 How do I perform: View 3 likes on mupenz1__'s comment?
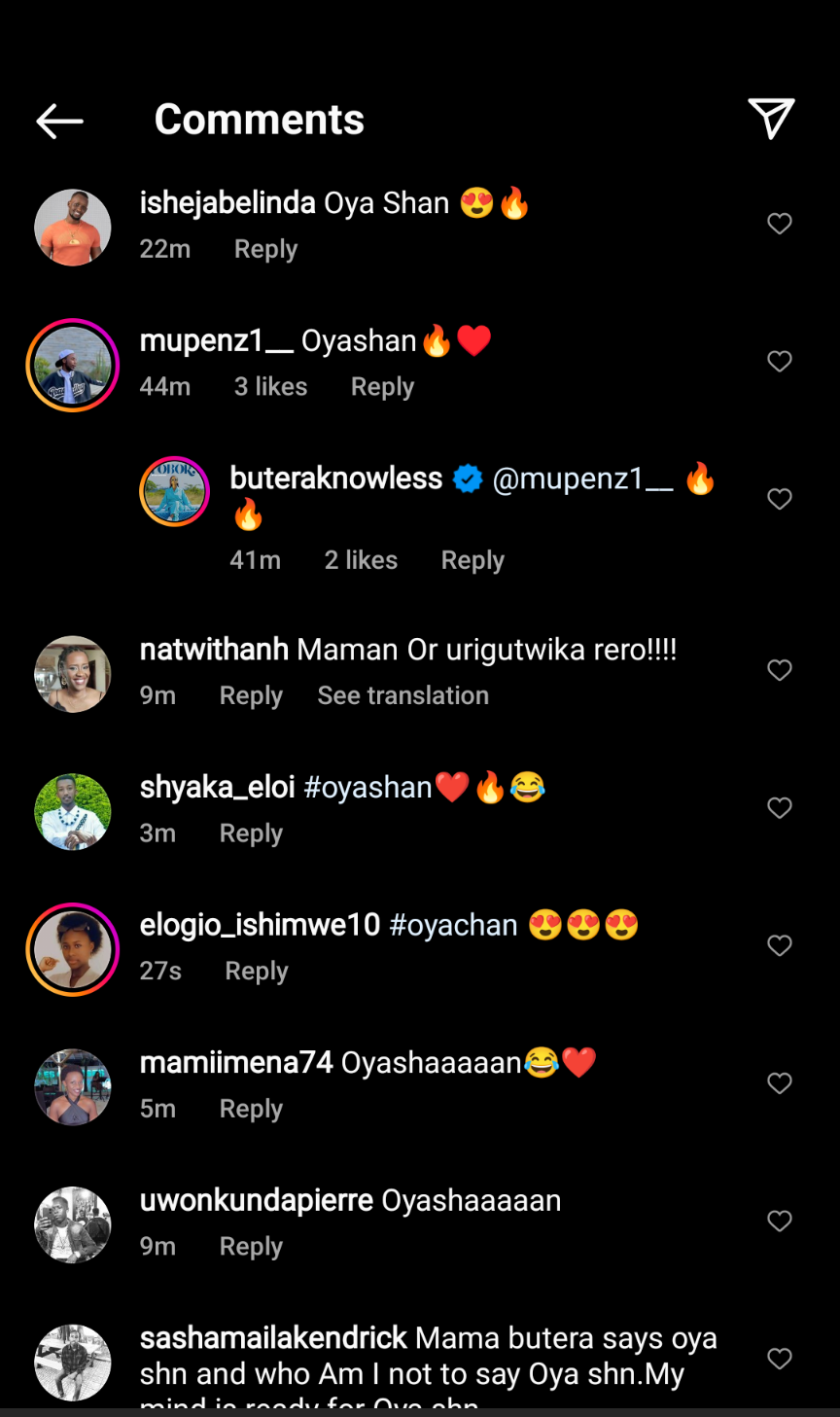pyautogui.click(x=270, y=387)
